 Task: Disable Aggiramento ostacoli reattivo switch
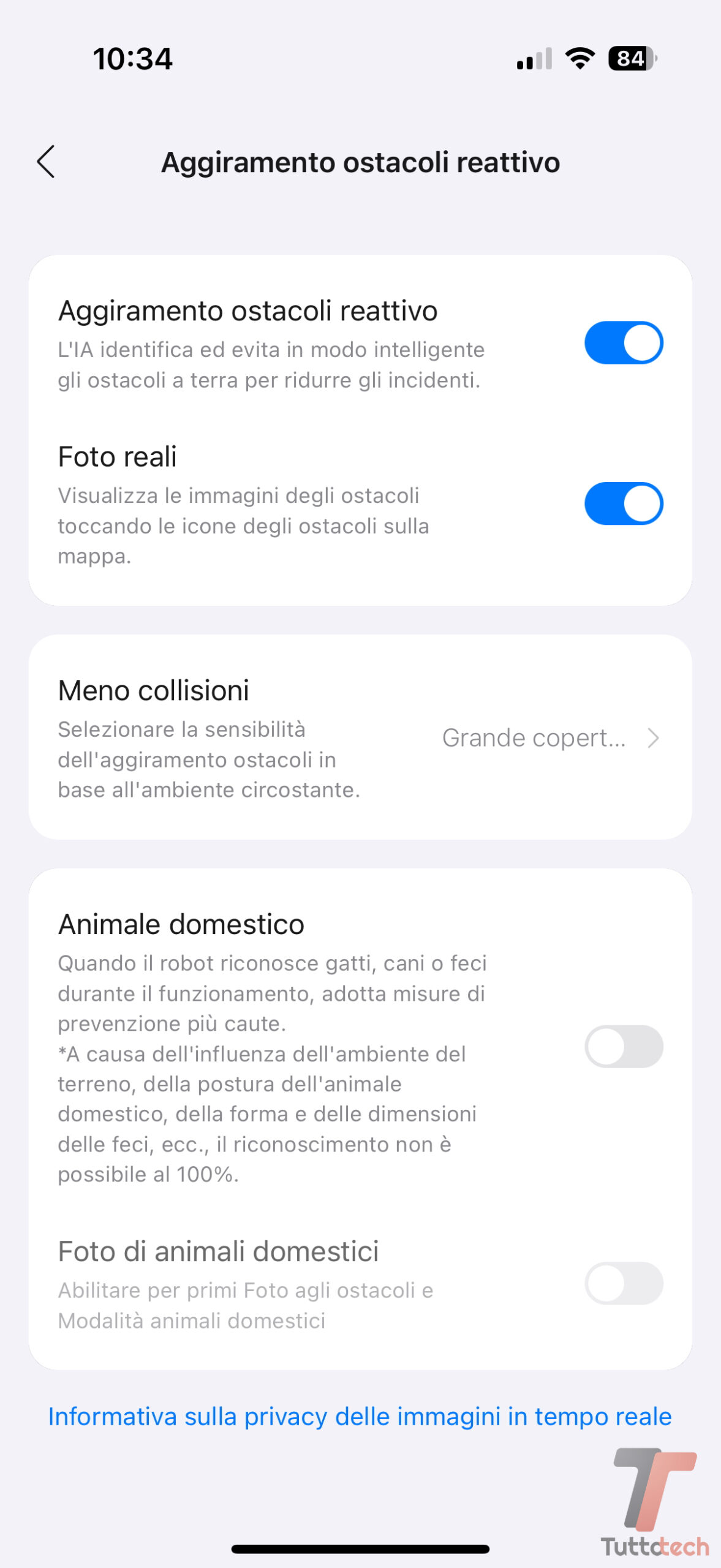pyautogui.click(x=623, y=343)
